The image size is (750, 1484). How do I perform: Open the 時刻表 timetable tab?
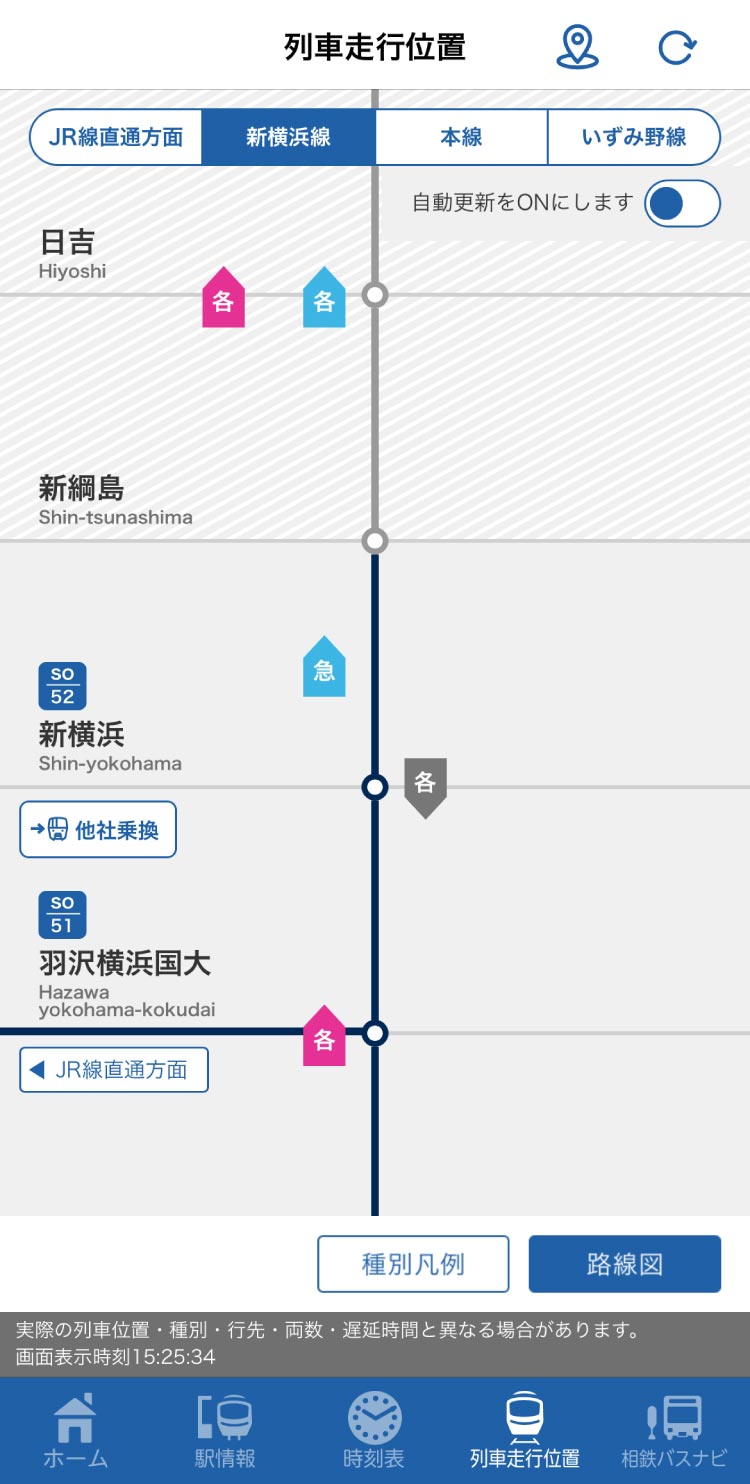pos(374,1430)
